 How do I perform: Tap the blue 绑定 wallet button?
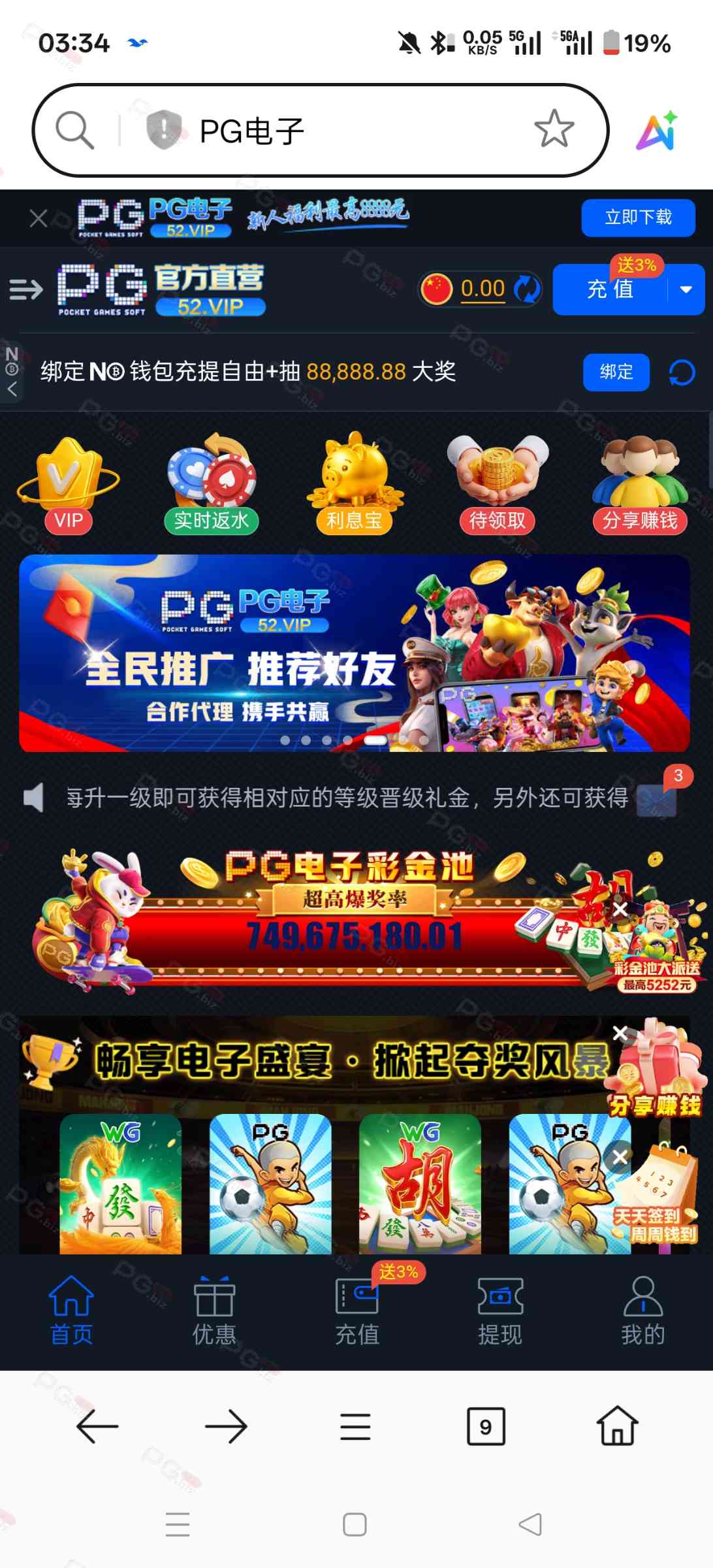pos(616,372)
